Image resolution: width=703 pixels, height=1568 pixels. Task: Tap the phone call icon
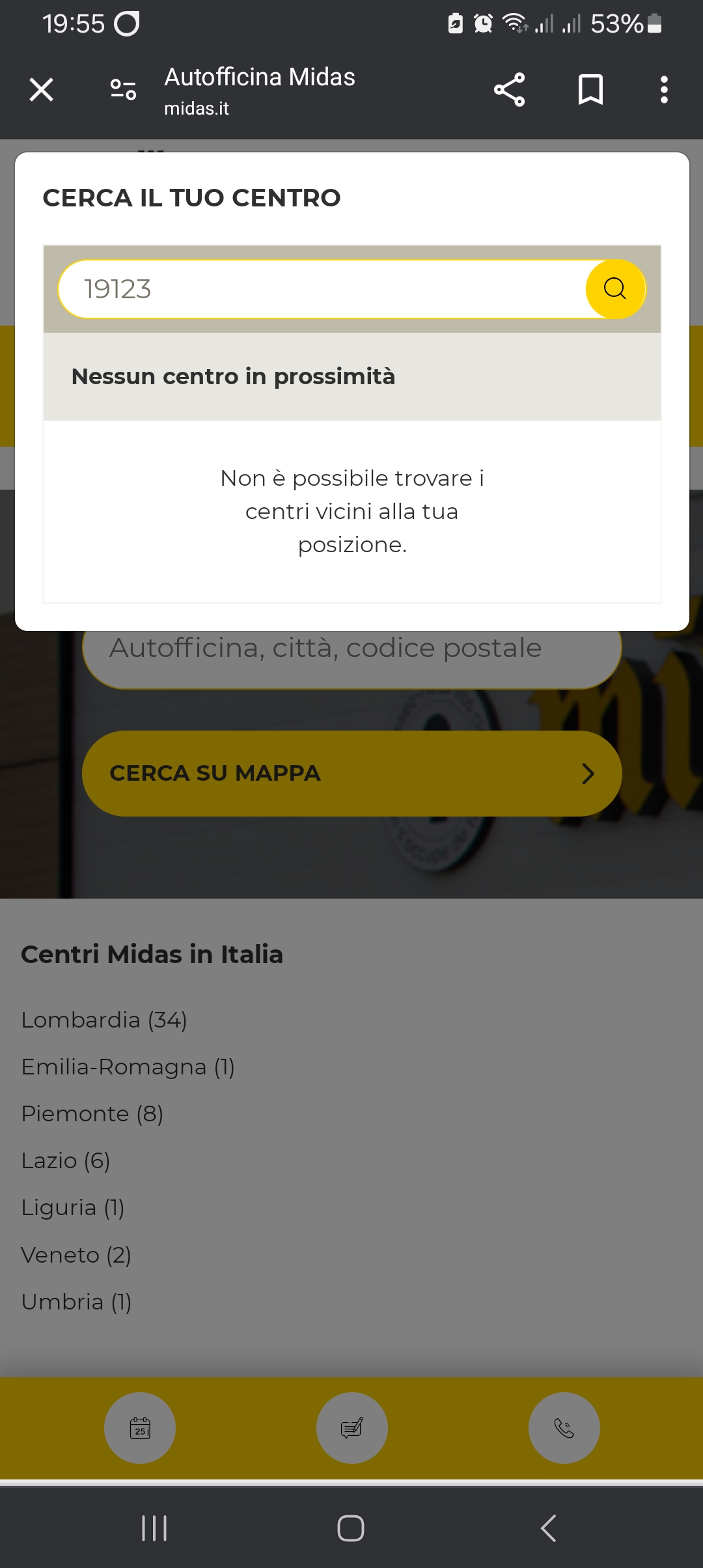564,1428
